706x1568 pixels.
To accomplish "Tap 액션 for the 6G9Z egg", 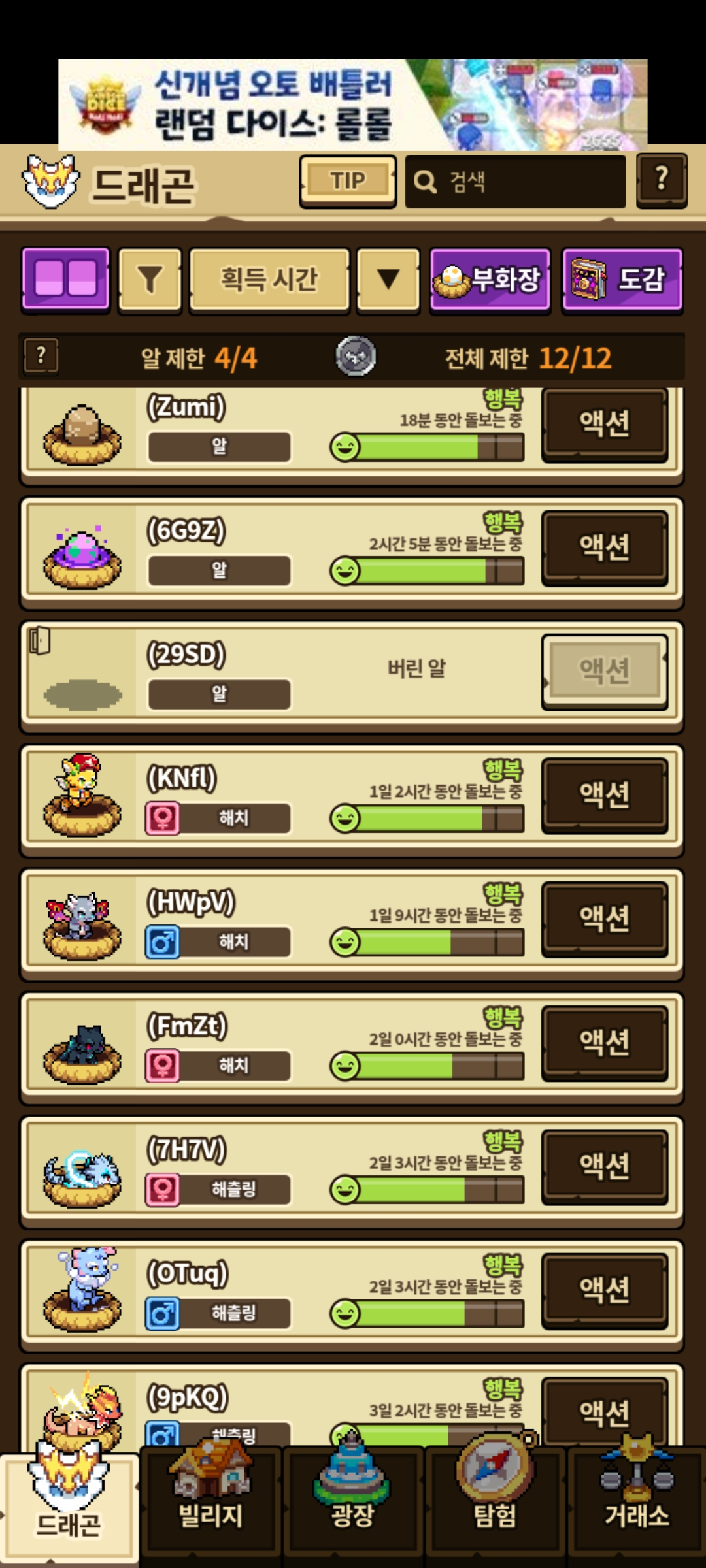I will click(605, 547).
